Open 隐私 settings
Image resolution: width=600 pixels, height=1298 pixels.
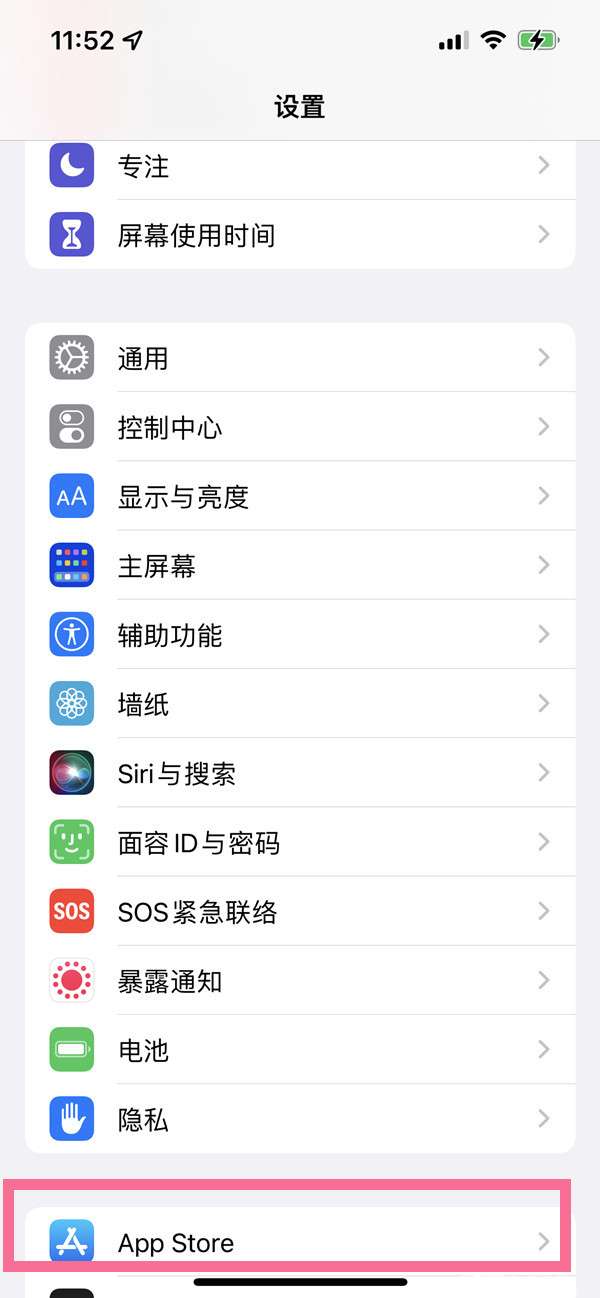[x=300, y=1119]
